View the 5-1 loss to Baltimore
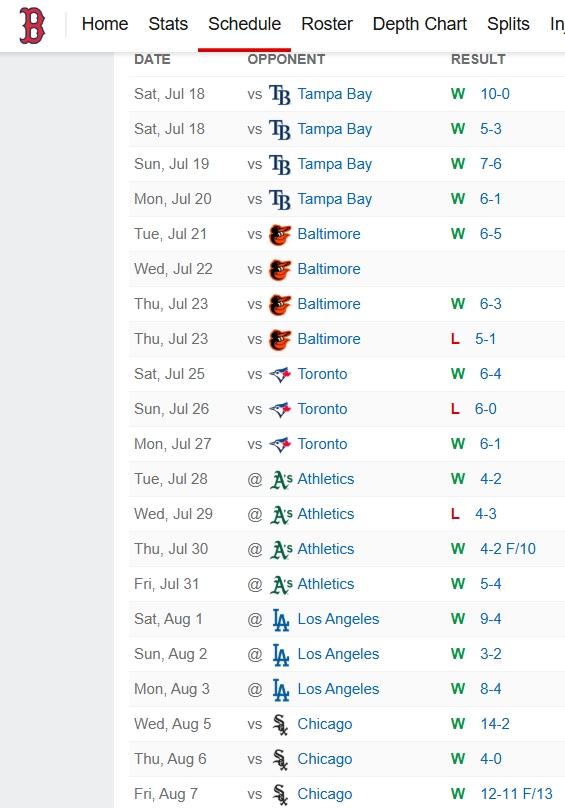Image resolution: width=565 pixels, height=808 pixels. point(485,339)
